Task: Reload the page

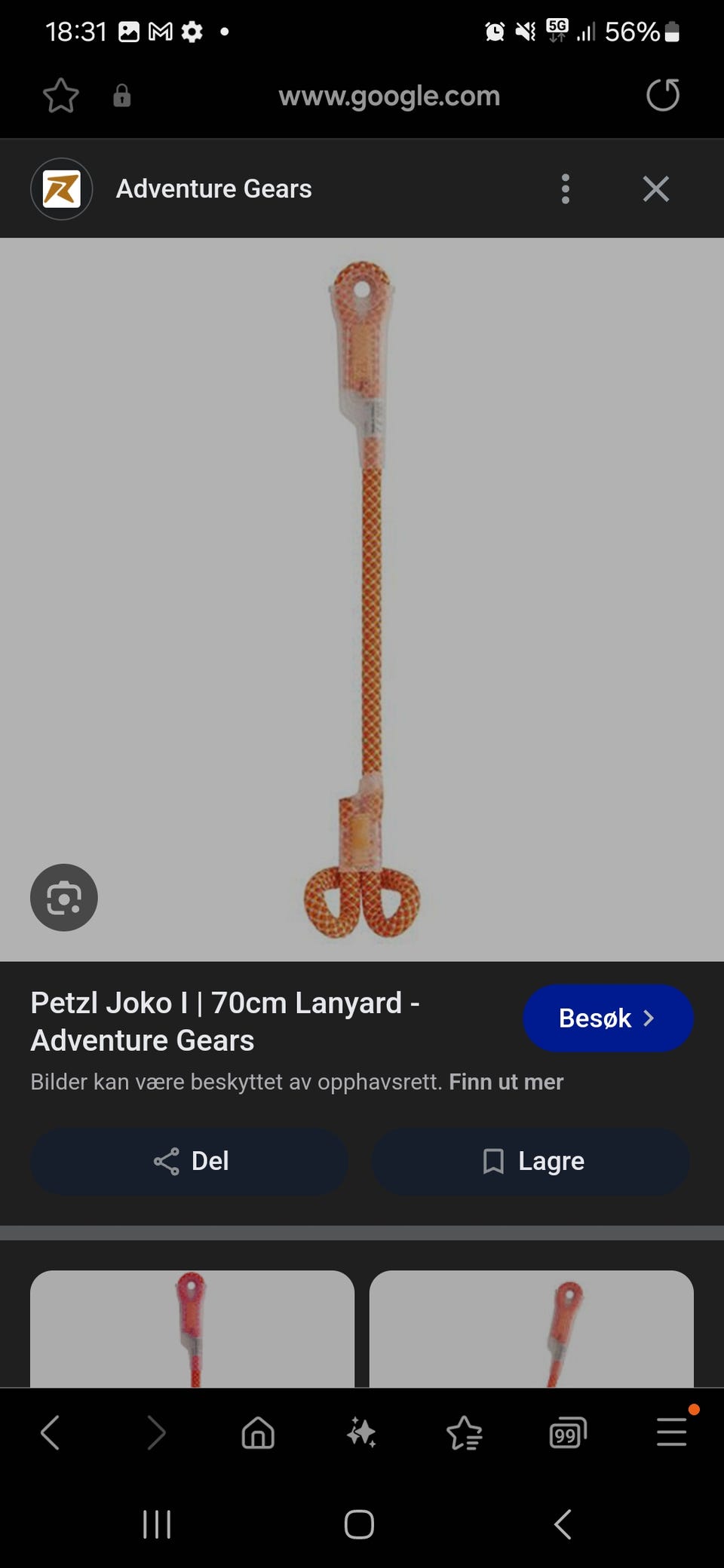Action: pos(663,96)
